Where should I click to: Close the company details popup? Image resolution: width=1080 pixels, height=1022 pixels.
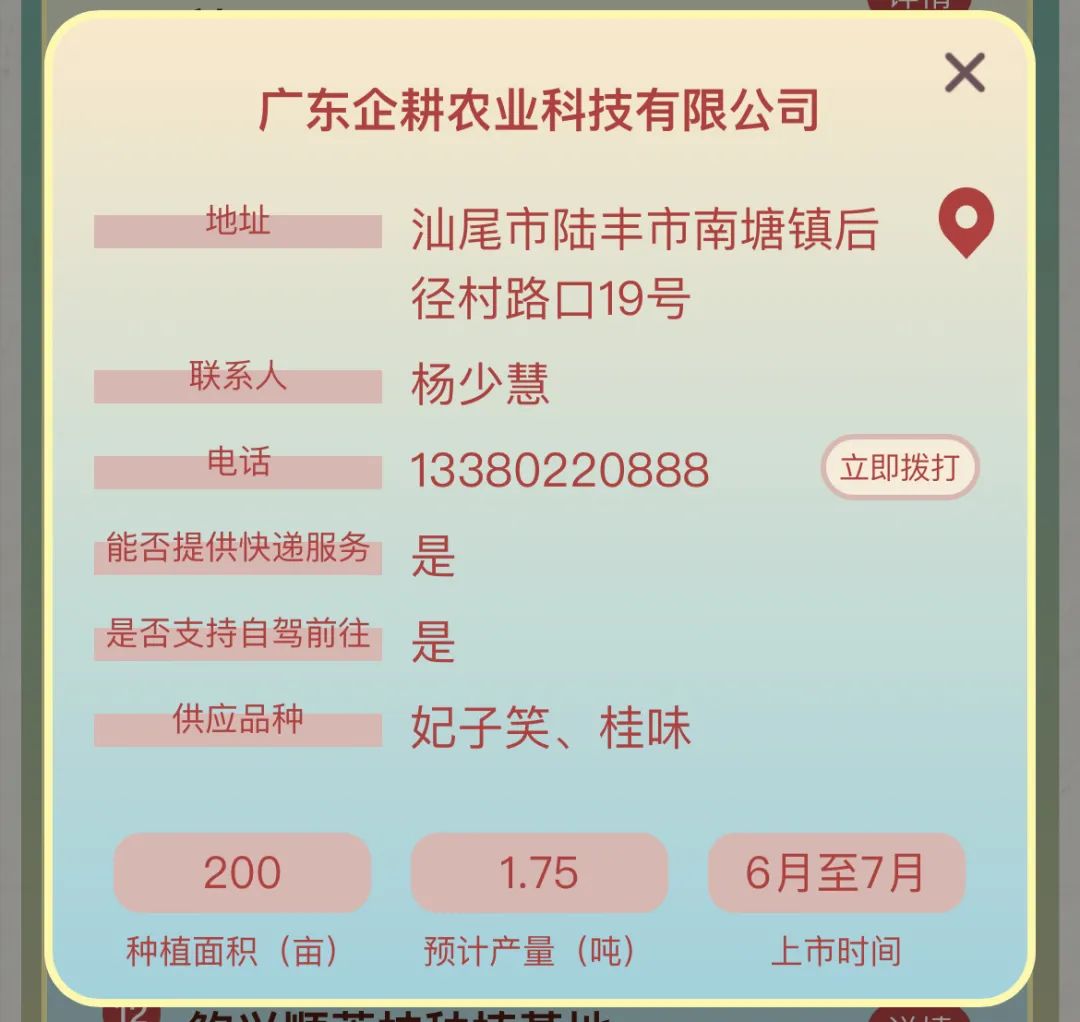tap(964, 73)
